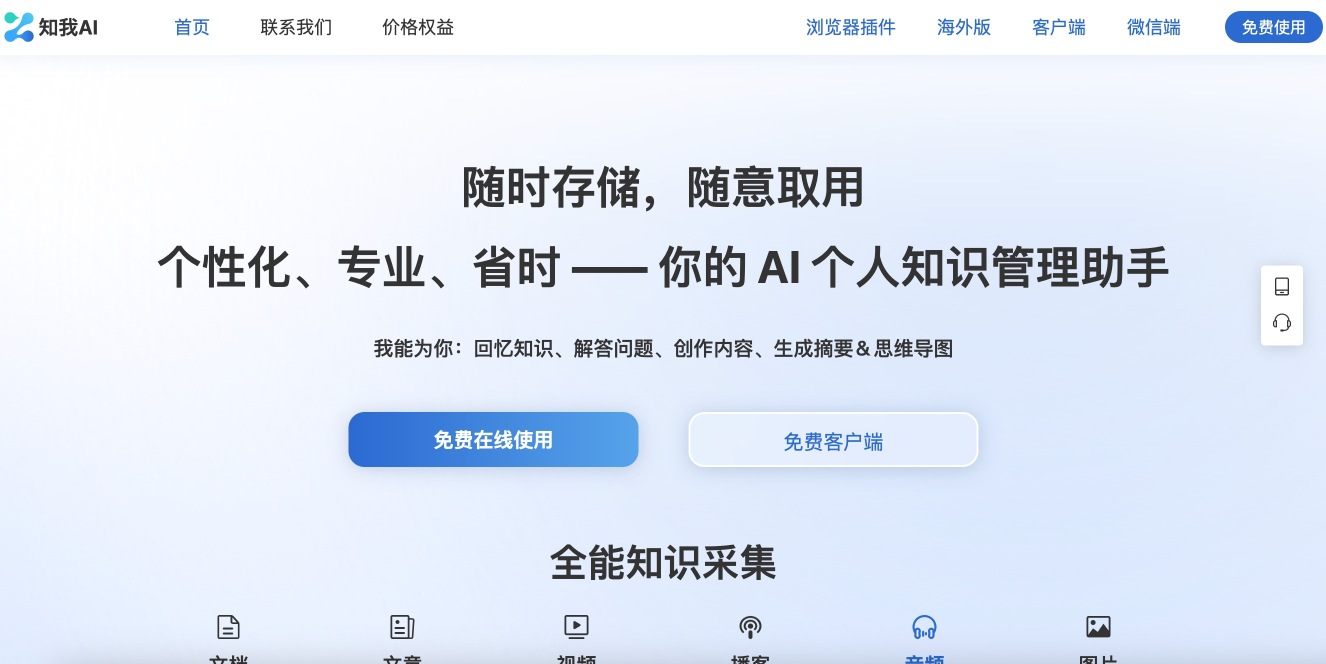
Task: Open the 首页 navigation link
Action: [192, 27]
